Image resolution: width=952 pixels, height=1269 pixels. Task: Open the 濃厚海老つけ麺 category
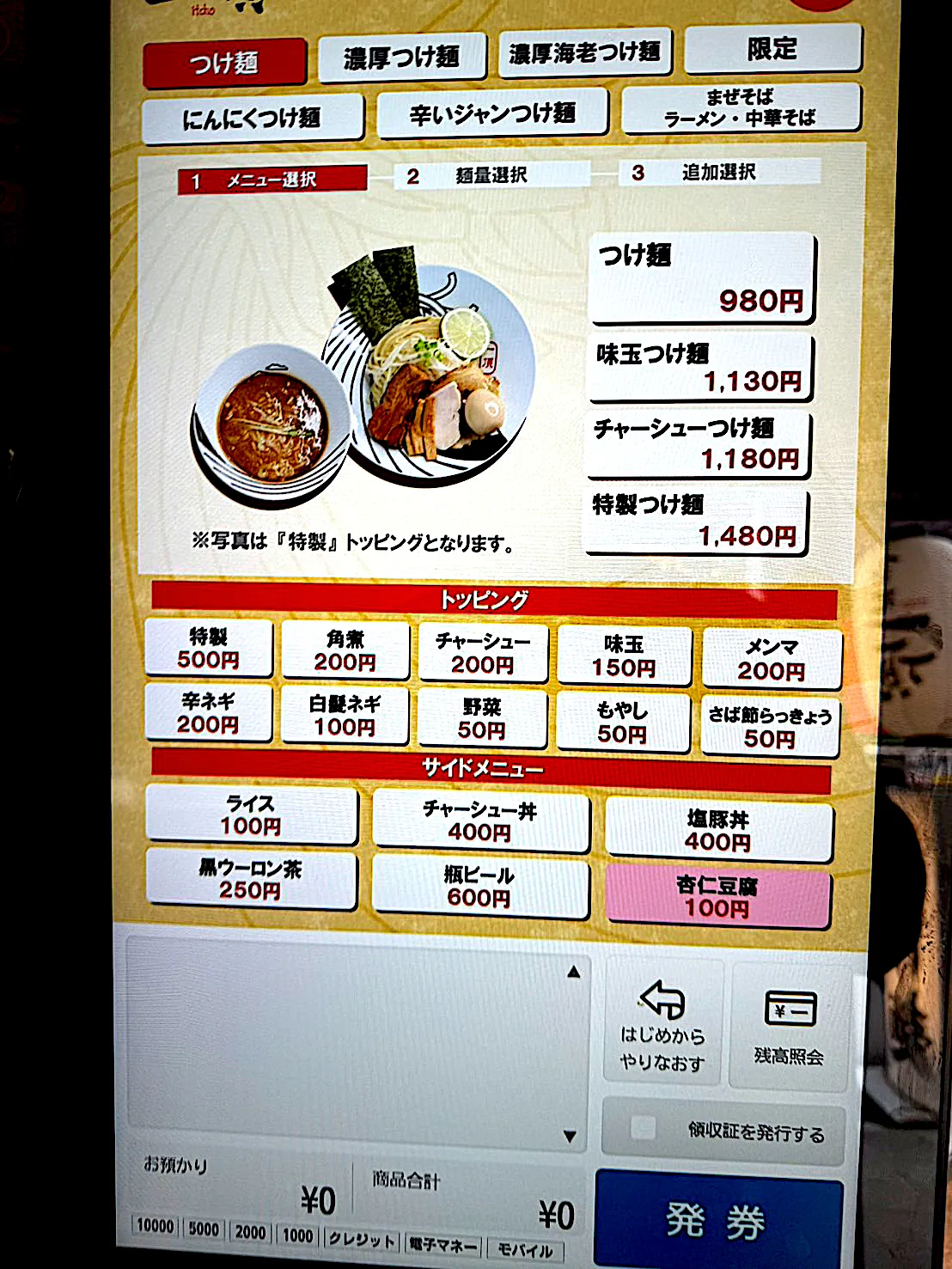(x=584, y=53)
